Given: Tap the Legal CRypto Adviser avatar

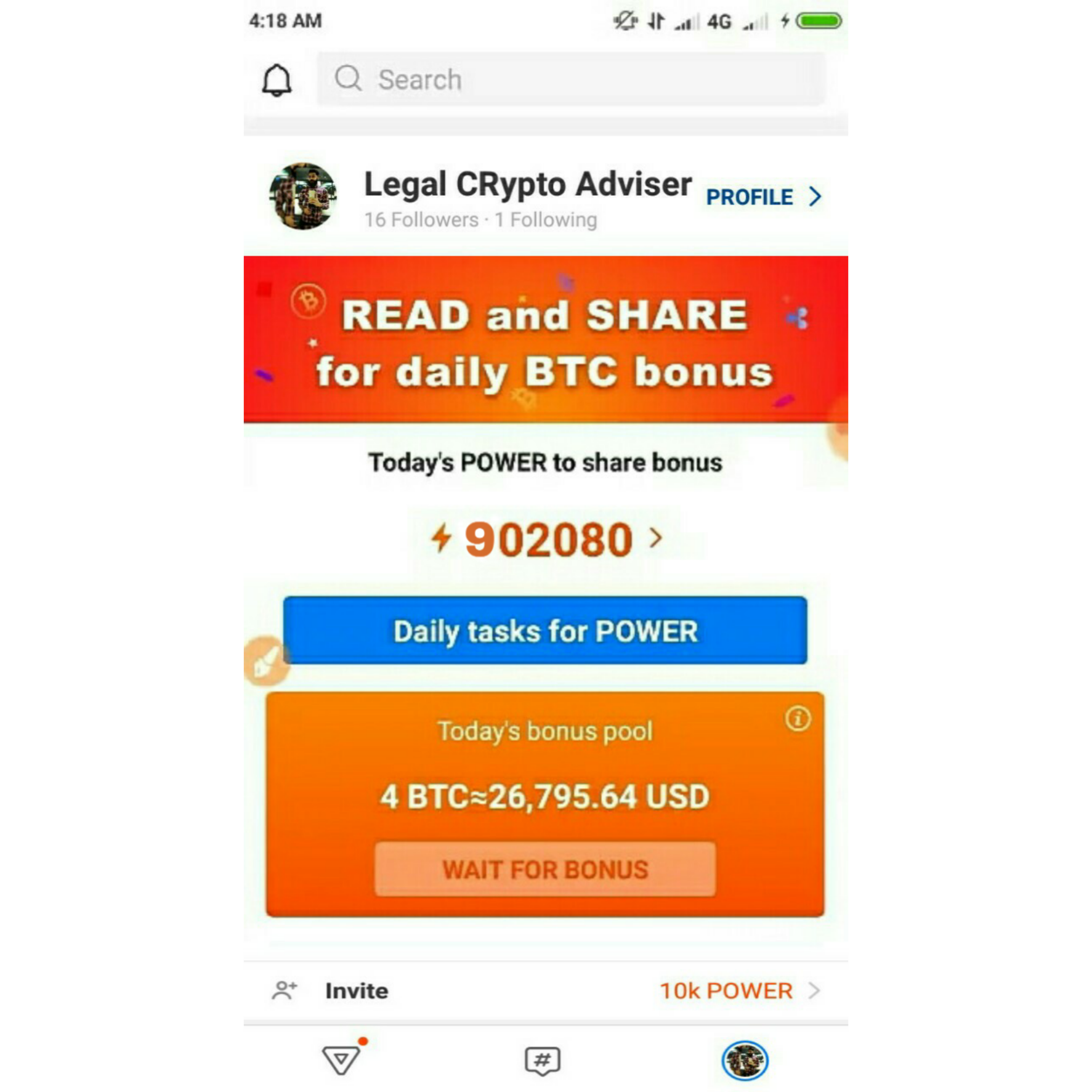Looking at the screenshot, I should pyautogui.click(x=303, y=196).
